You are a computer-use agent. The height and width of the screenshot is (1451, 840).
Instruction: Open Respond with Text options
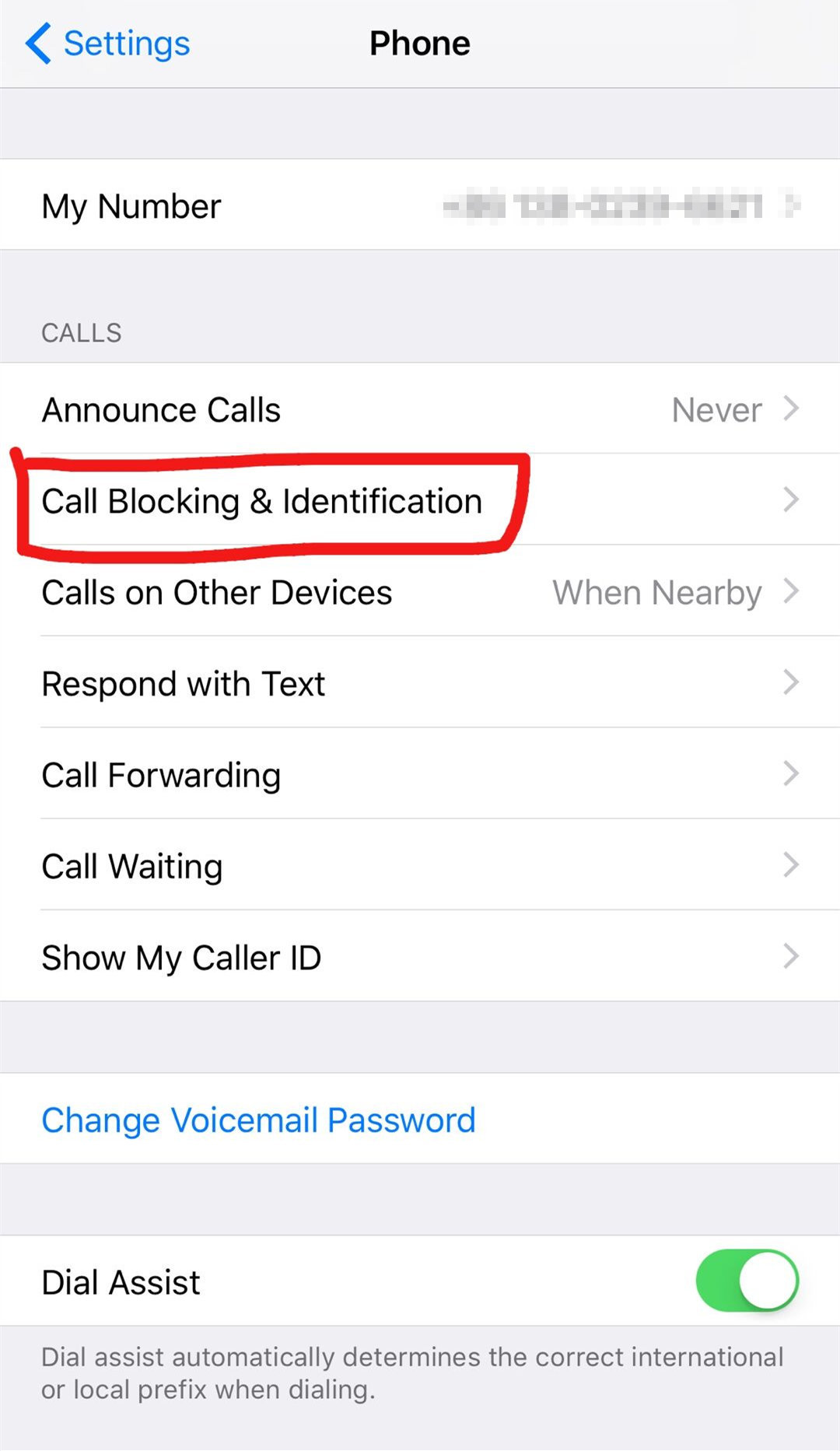click(x=420, y=683)
